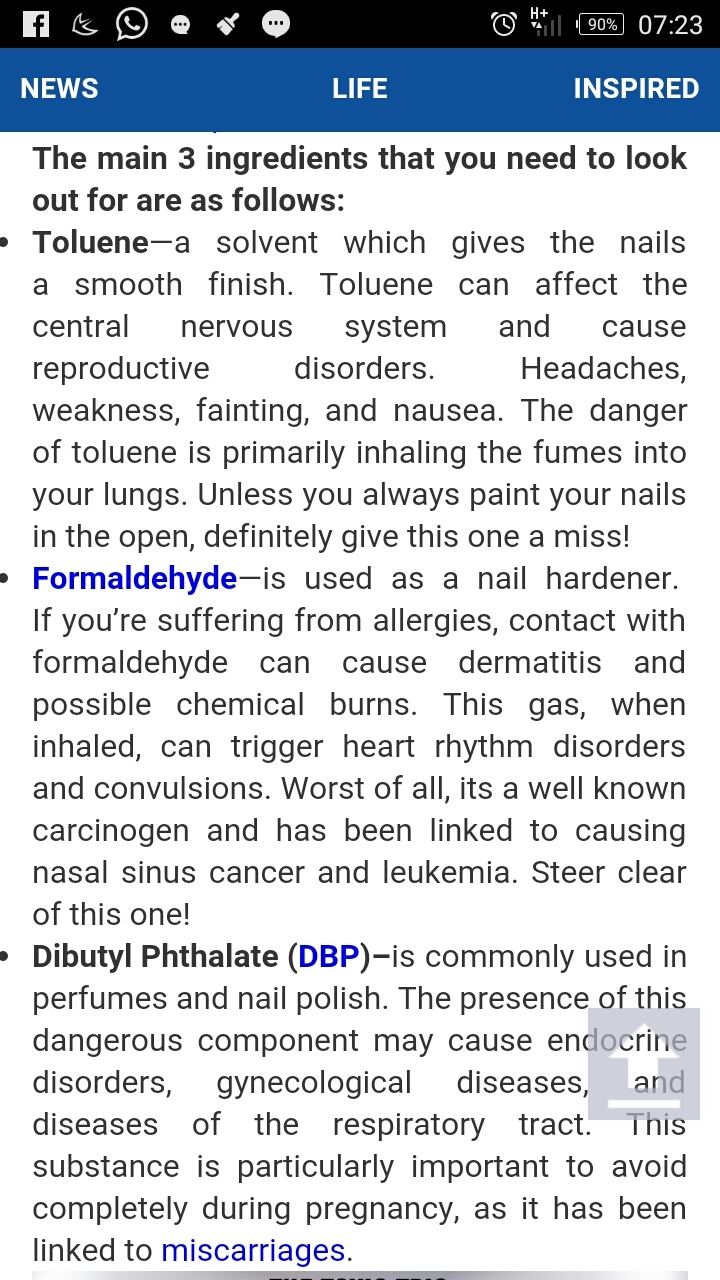
Task: Open the INSPIRED tab
Action: point(635,89)
